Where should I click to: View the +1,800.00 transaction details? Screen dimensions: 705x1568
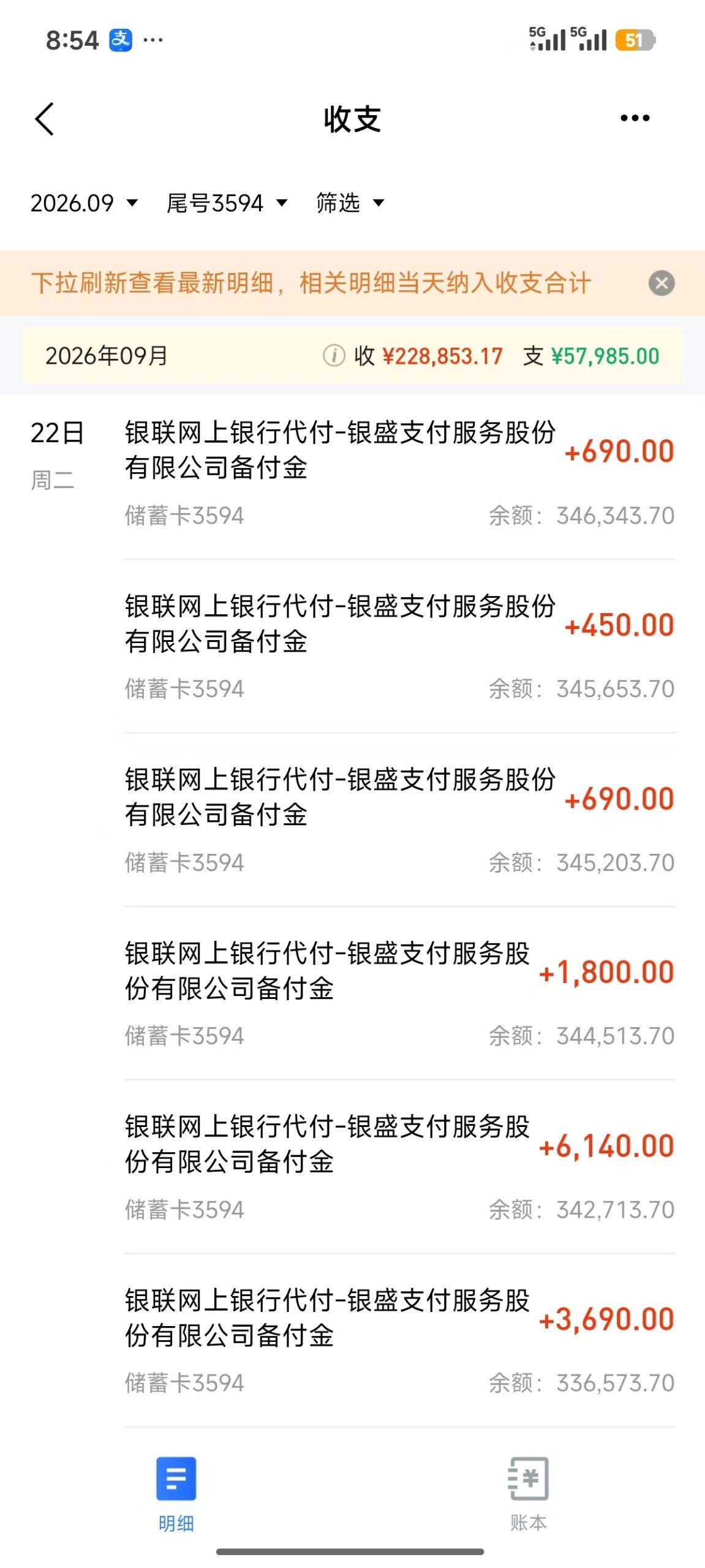pyautogui.click(x=399, y=994)
